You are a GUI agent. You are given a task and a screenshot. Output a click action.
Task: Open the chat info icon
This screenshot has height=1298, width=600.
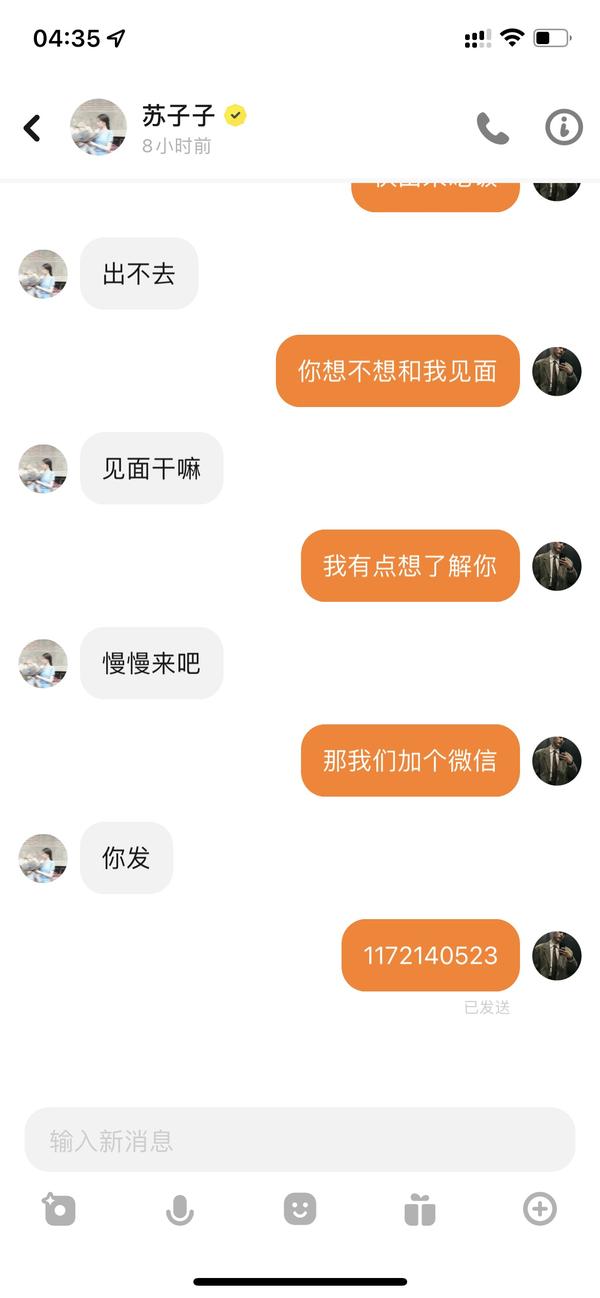pos(564,127)
